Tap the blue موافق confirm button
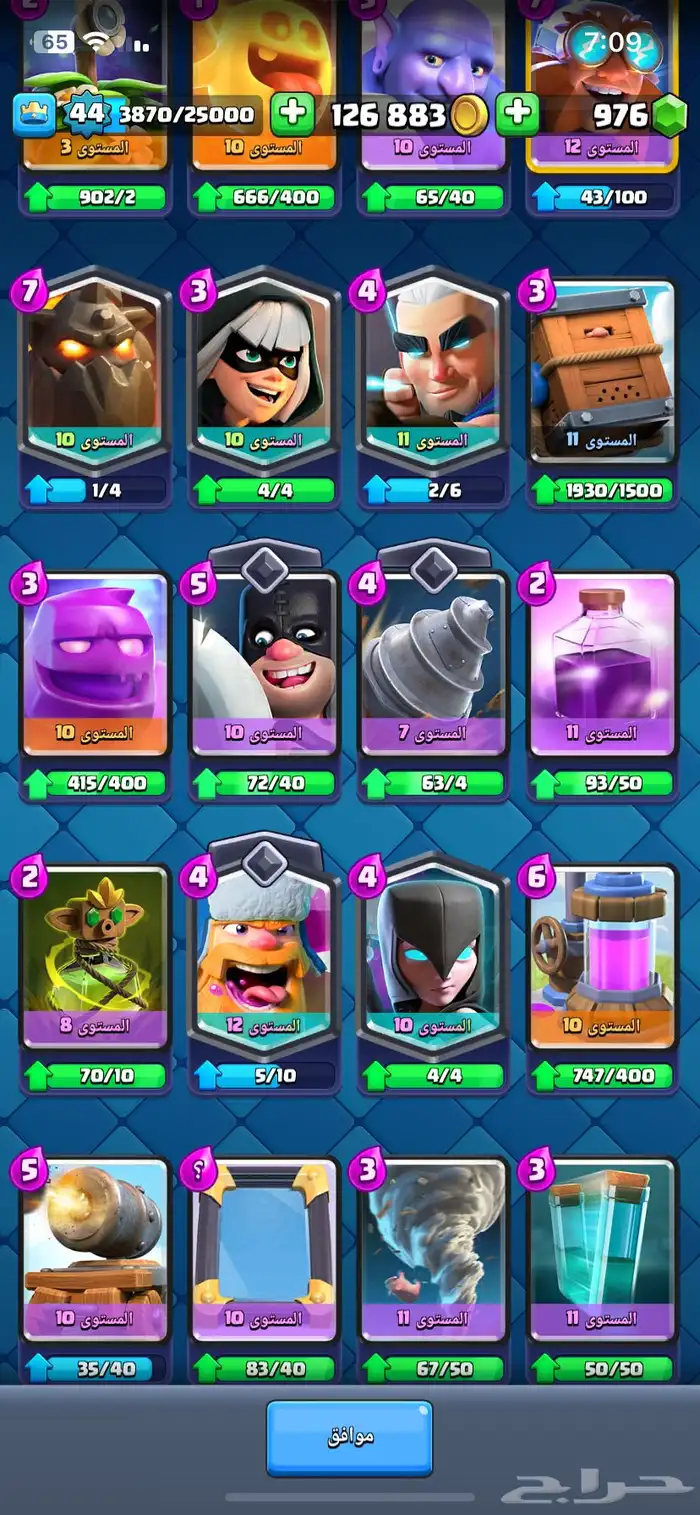 pyautogui.click(x=349, y=1437)
